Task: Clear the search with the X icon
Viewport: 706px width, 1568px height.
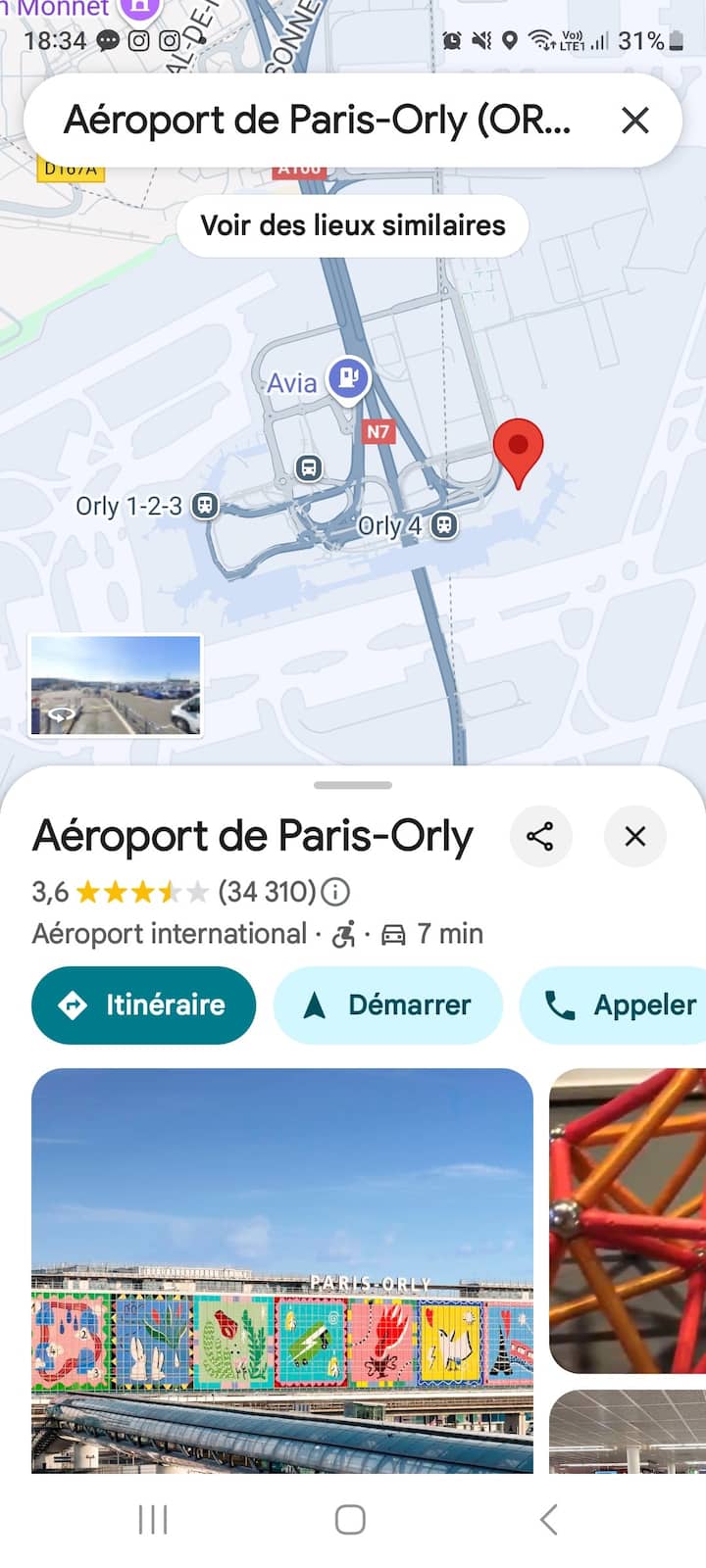Action: tap(635, 121)
